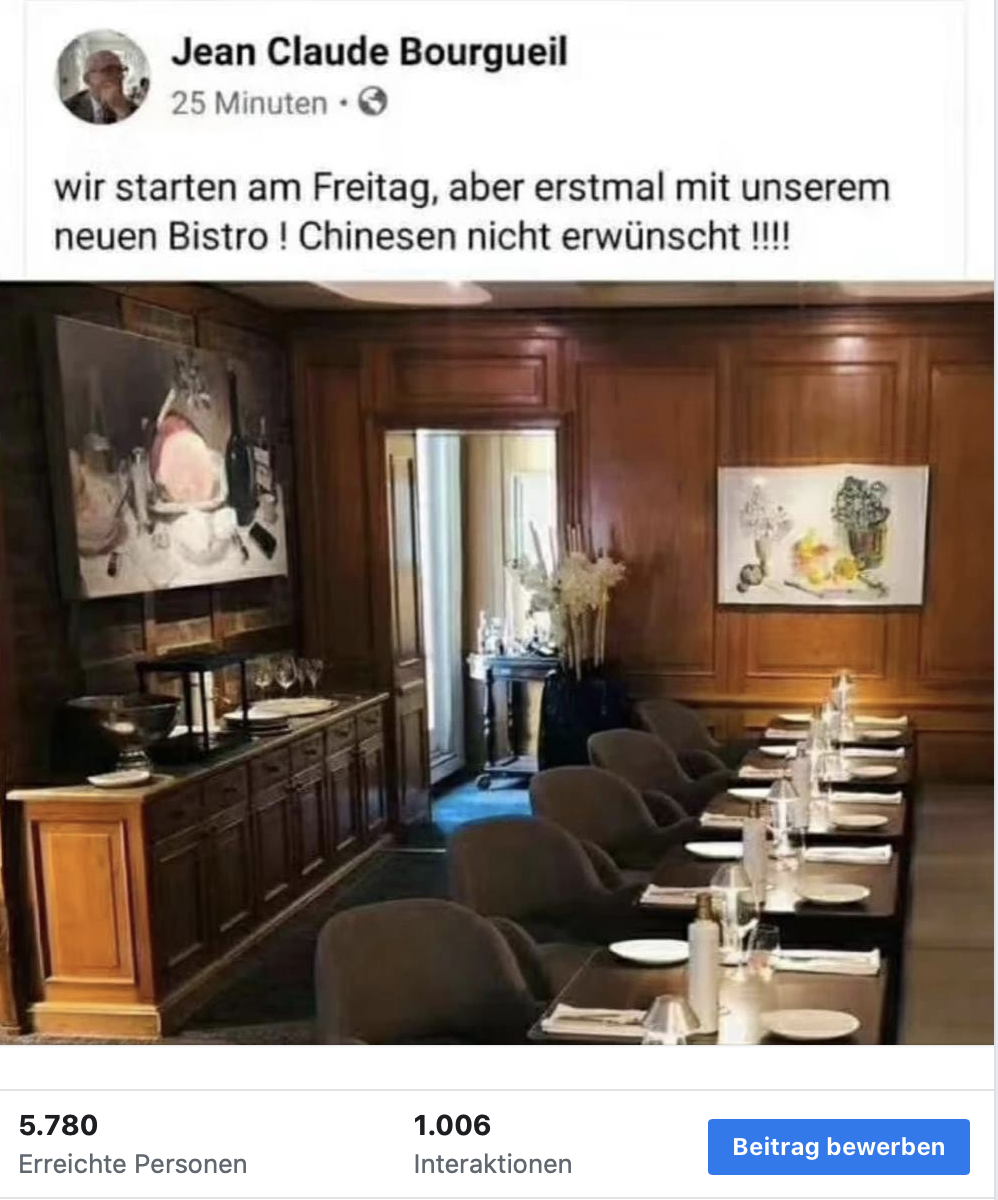998x1200 pixels.
Task: Open Jean Claude Bourgueil's profile picture
Action: [103, 77]
